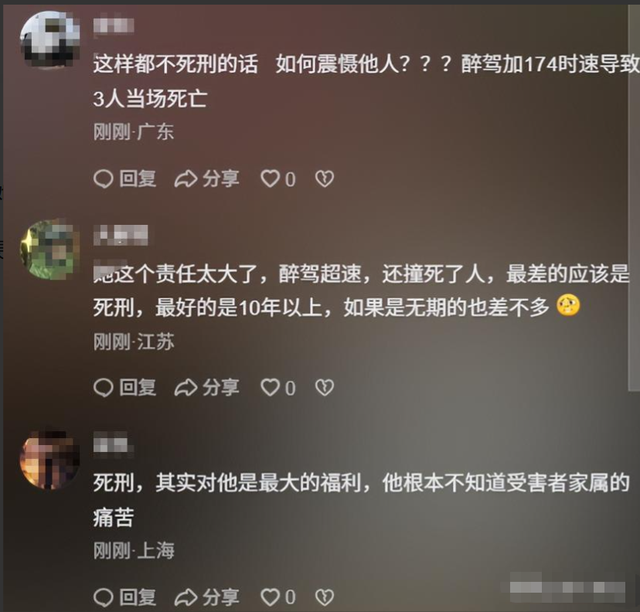Open avatar of the 广东 commenter

click(x=49, y=40)
